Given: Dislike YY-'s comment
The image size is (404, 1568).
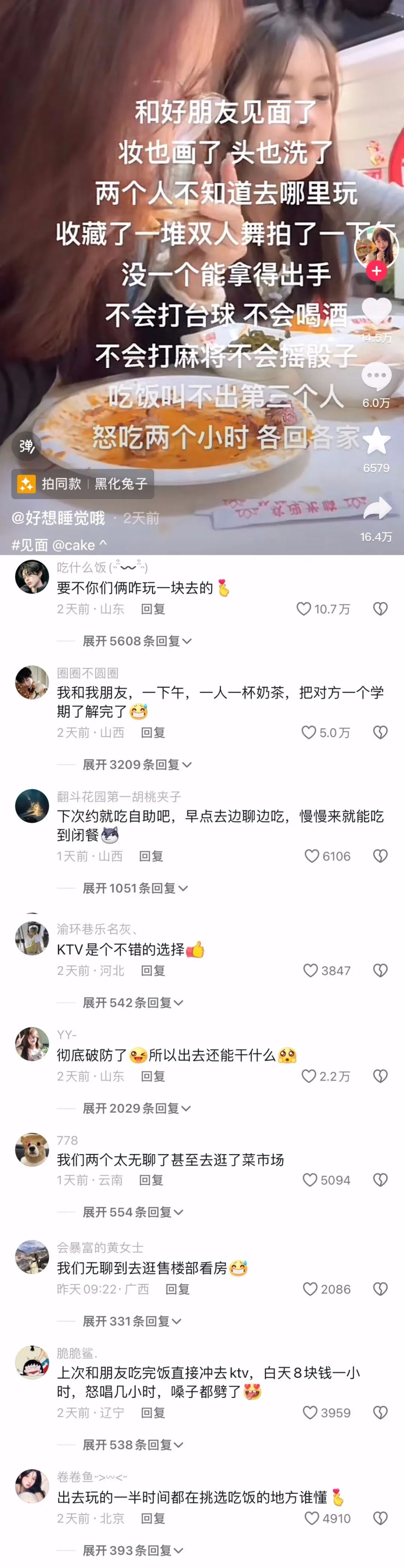Looking at the screenshot, I should [380, 1076].
